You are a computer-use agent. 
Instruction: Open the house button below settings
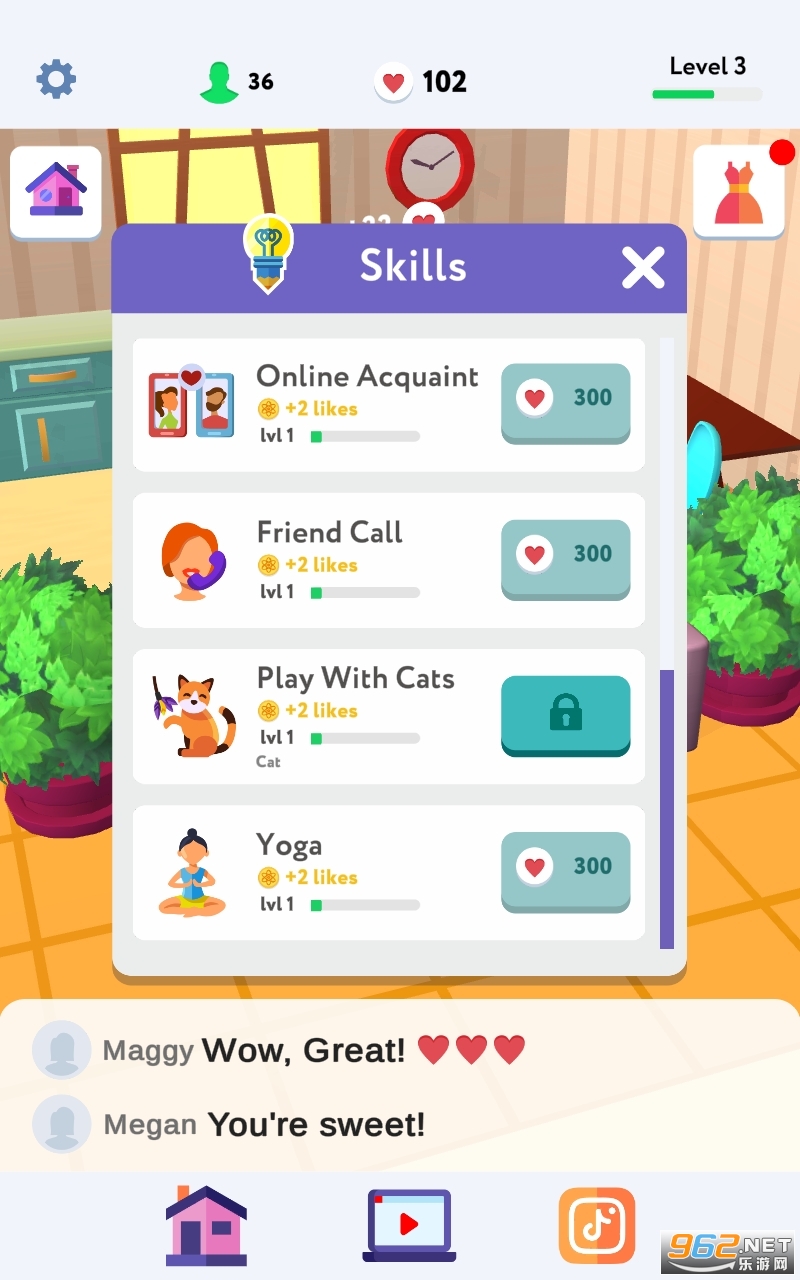tap(56, 191)
